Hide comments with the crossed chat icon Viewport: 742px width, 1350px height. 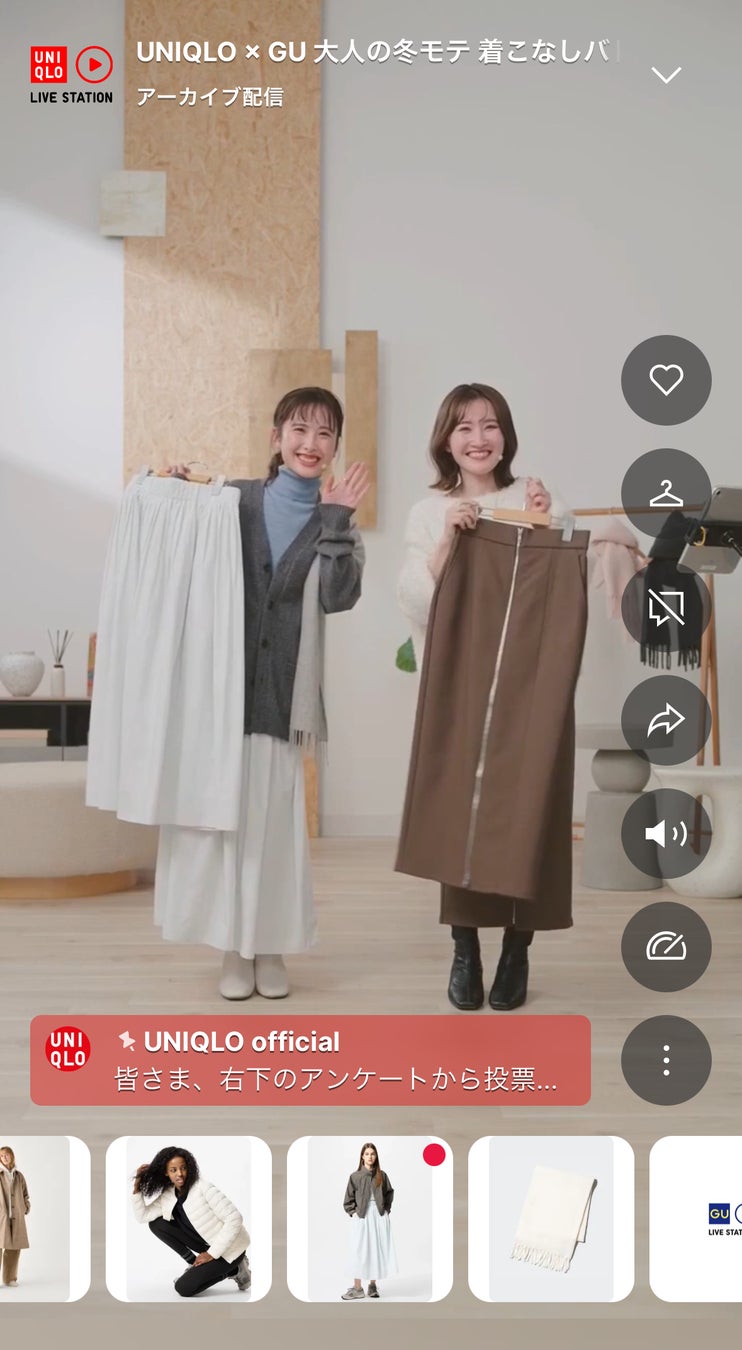click(666, 607)
